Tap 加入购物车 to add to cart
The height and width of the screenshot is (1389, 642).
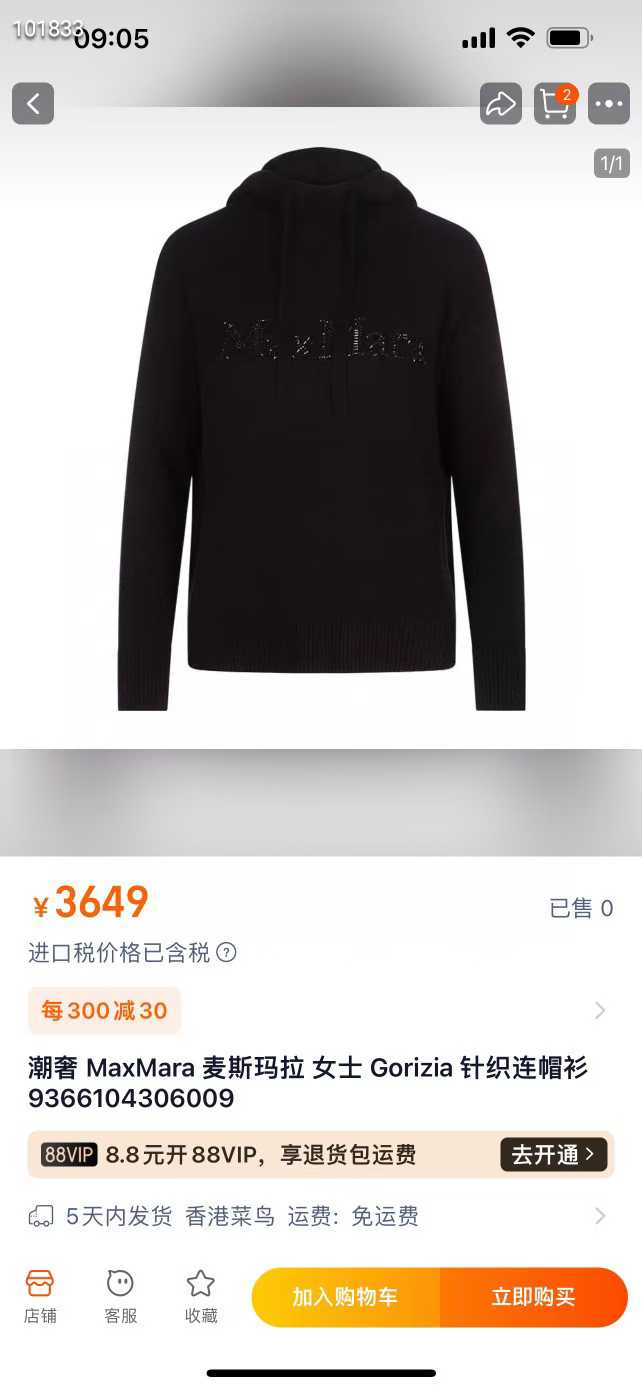[x=346, y=1297]
